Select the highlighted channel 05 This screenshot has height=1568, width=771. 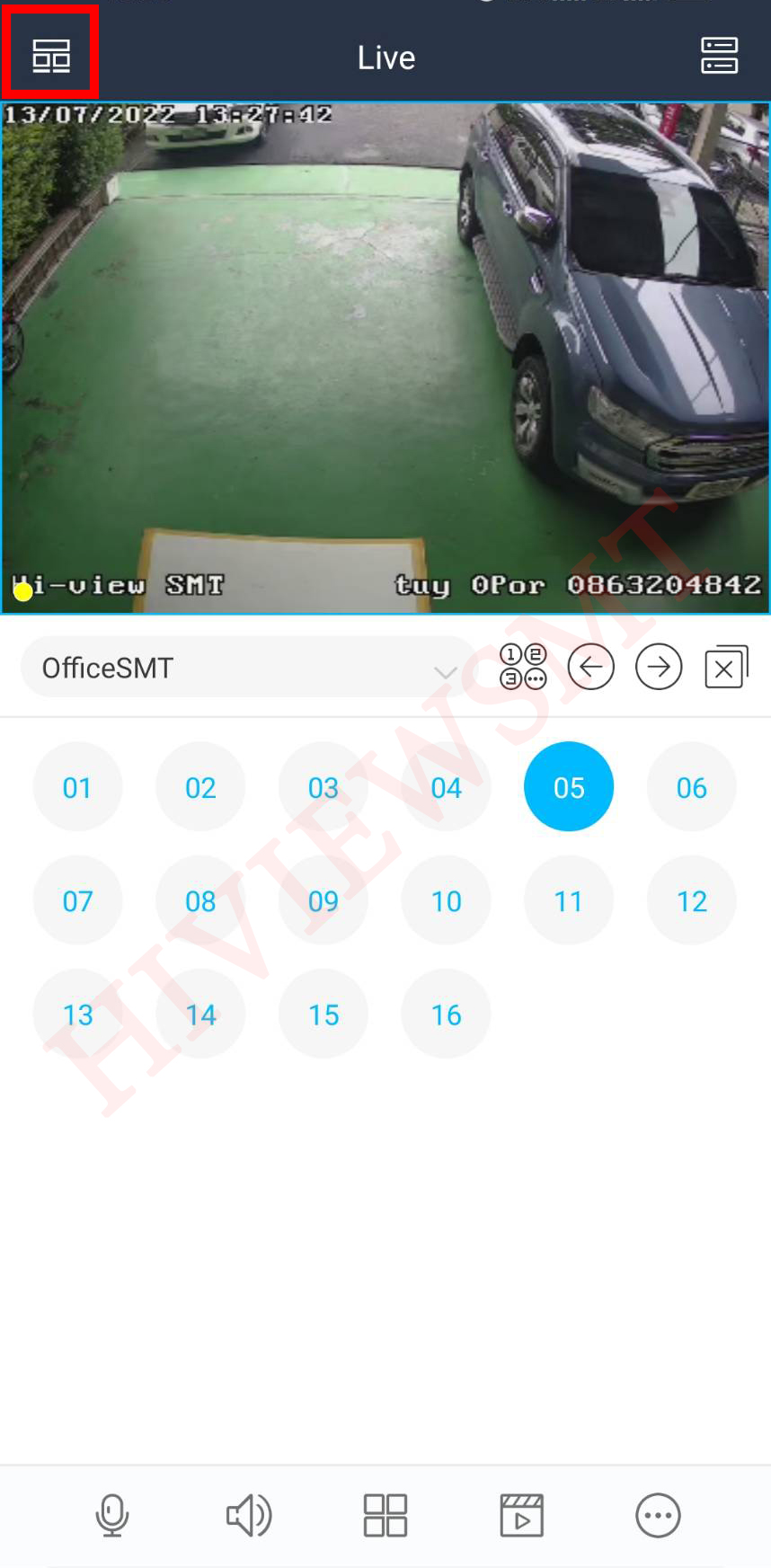coord(569,787)
